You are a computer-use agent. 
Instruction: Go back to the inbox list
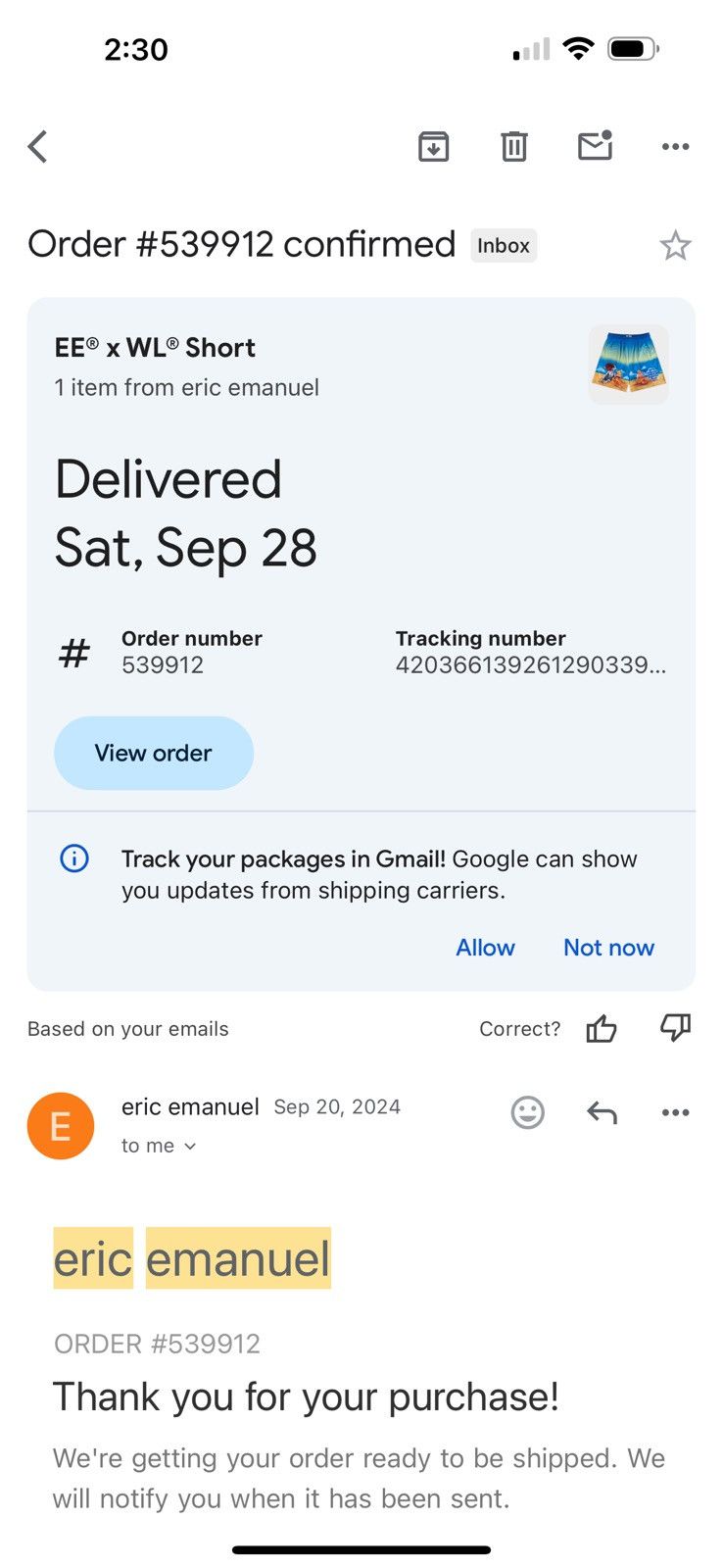tap(38, 147)
